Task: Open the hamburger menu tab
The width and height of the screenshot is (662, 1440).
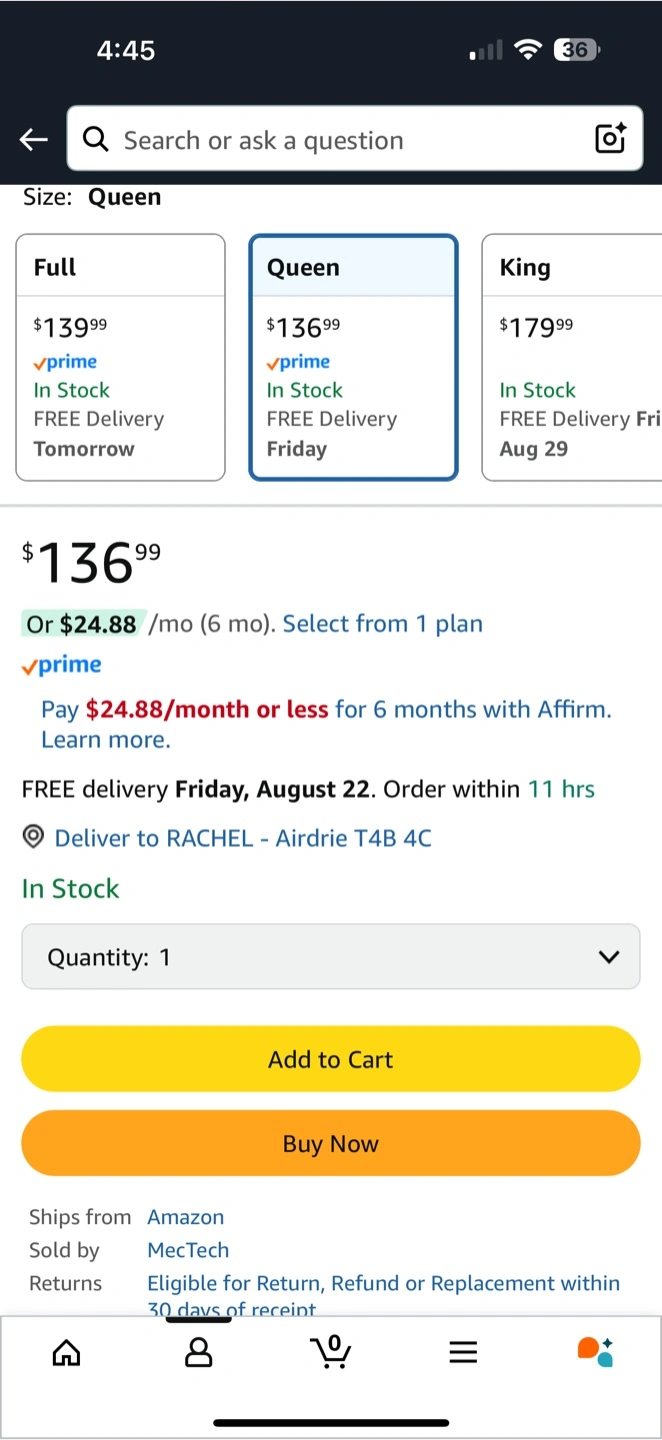Action: point(463,1353)
